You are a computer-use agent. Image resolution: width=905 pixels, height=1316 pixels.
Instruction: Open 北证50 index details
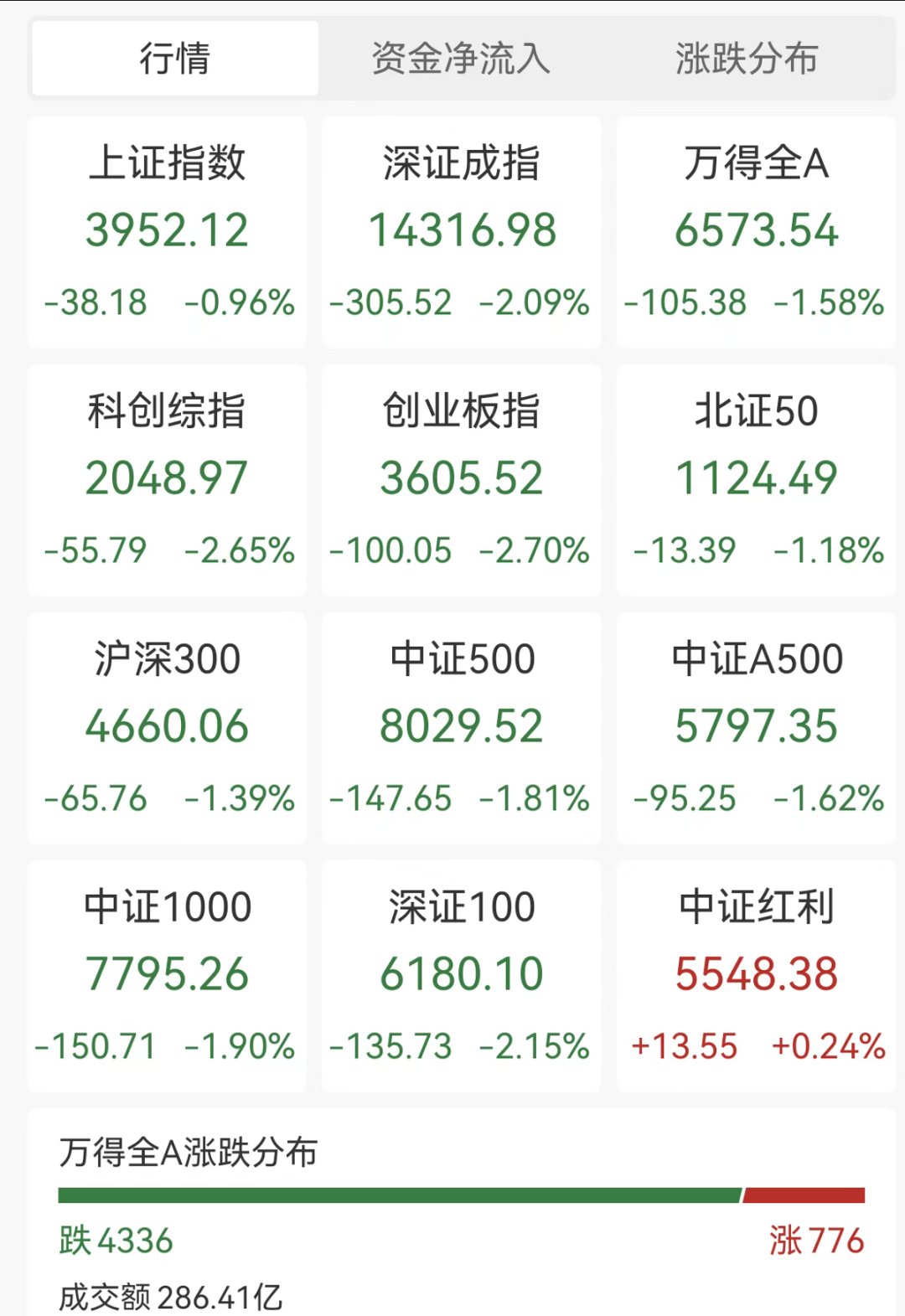tap(756, 480)
